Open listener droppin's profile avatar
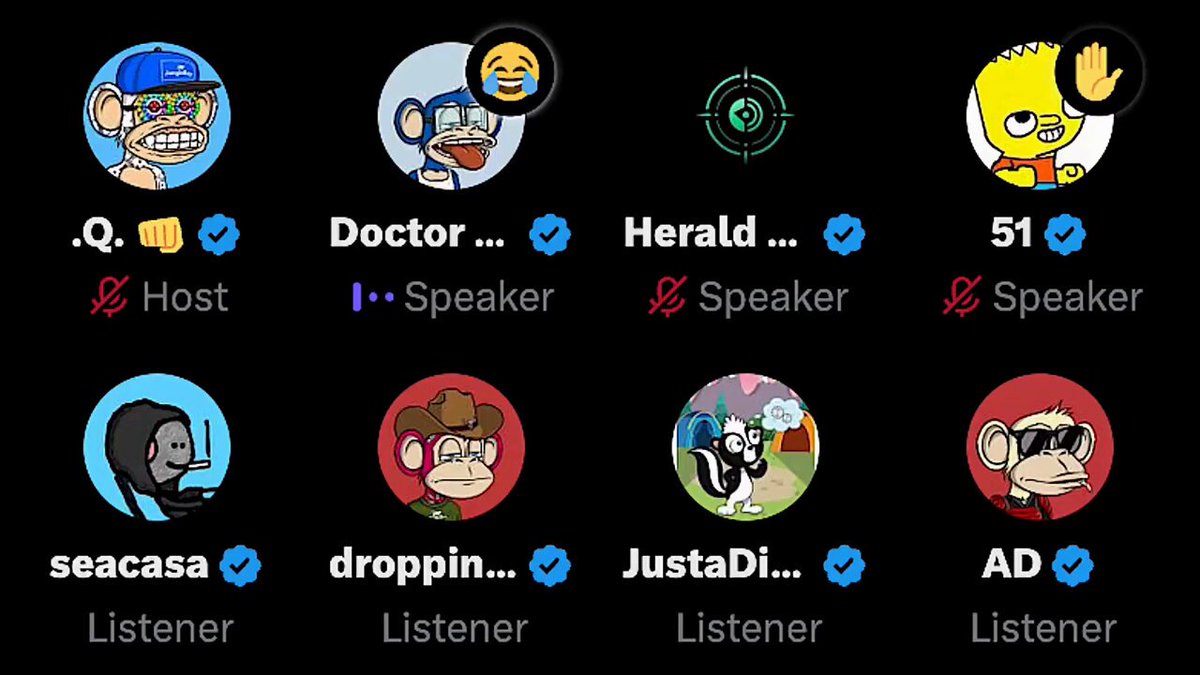Image resolution: width=1200 pixels, height=675 pixels. [452, 447]
